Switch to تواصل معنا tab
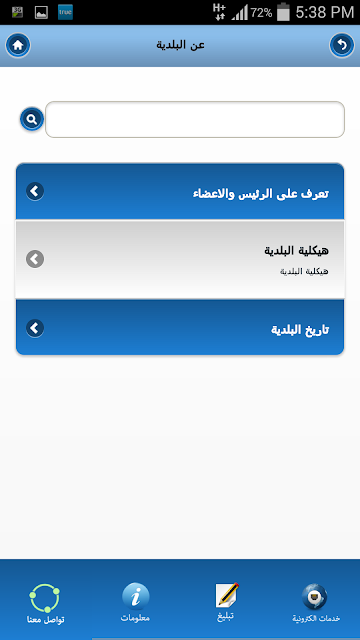360x640 pixels. [45, 604]
